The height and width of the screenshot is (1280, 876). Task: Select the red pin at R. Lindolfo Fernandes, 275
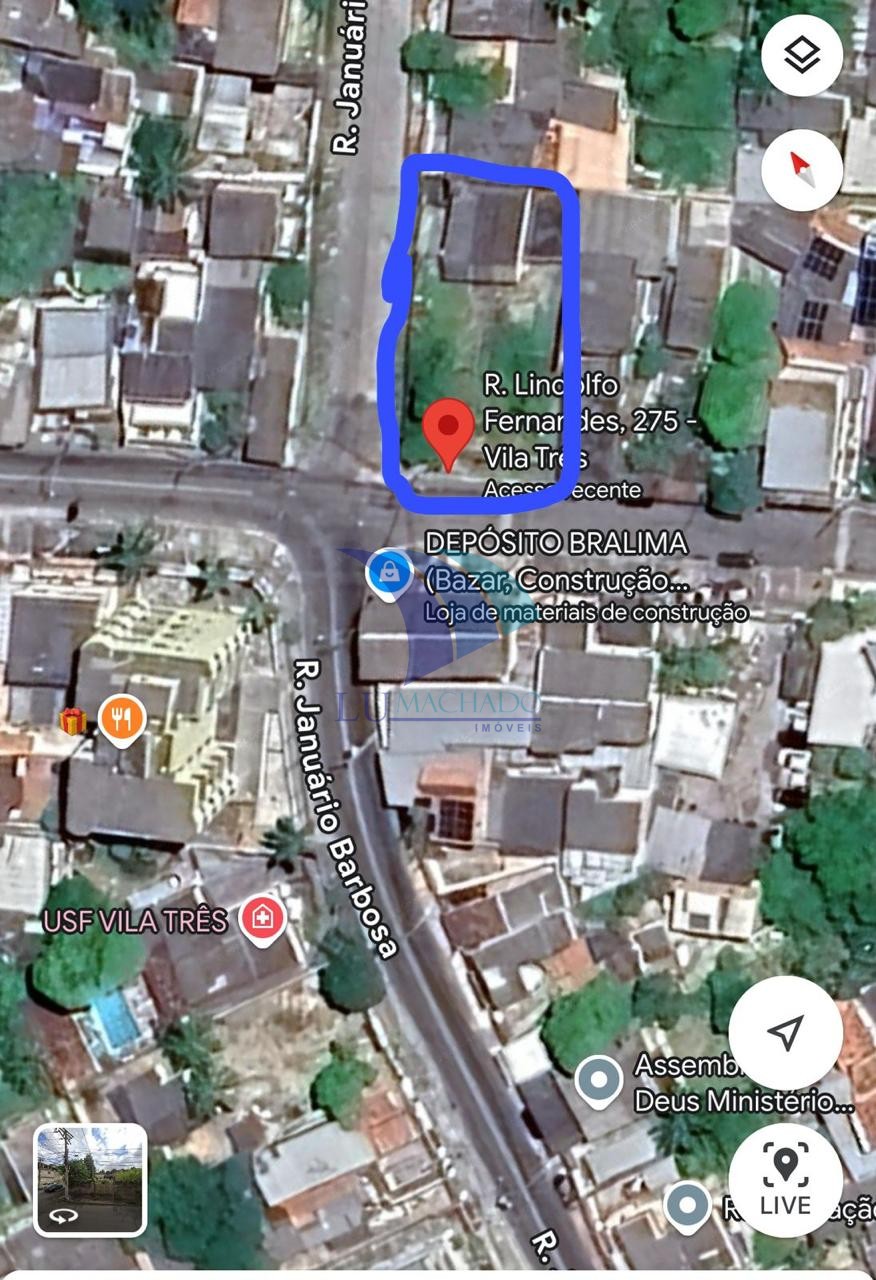pyautogui.click(x=448, y=430)
